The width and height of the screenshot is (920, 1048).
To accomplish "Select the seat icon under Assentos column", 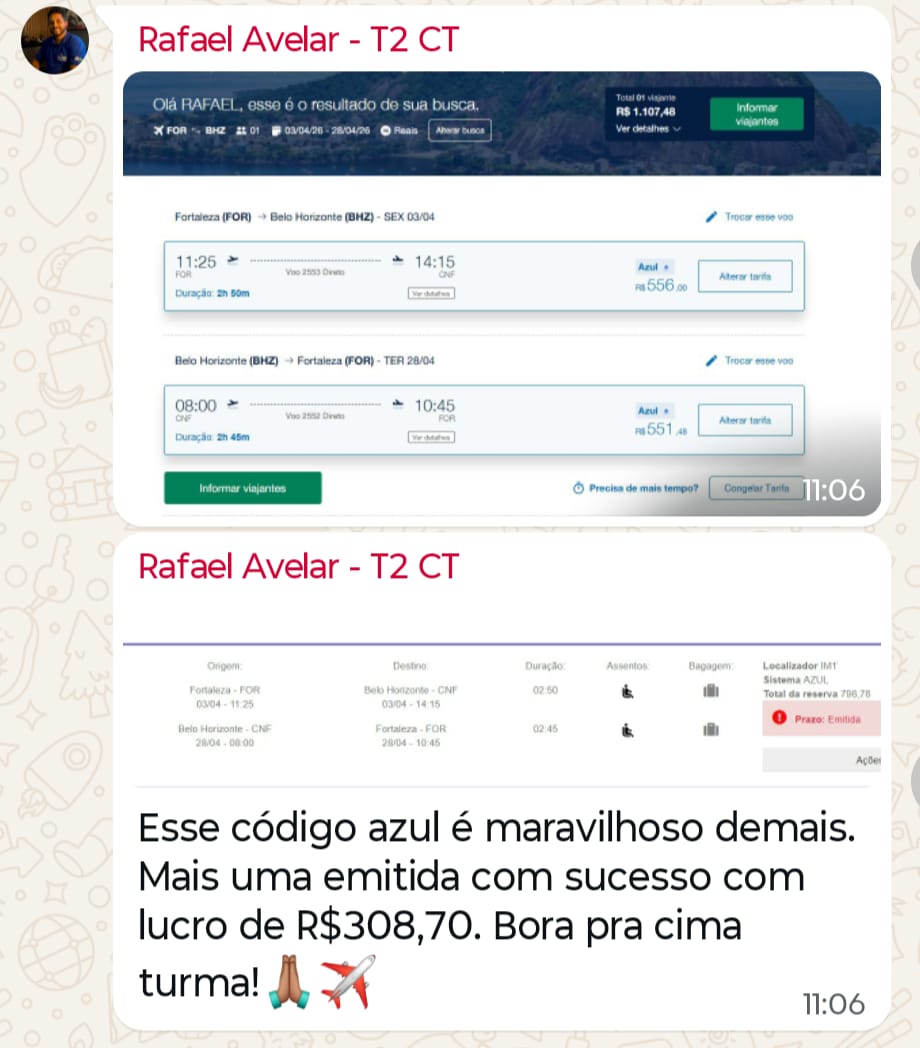I will point(628,692).
